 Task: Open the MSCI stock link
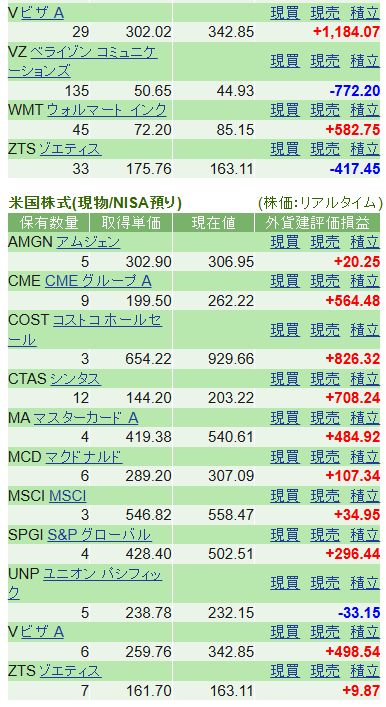click(68, 496)
